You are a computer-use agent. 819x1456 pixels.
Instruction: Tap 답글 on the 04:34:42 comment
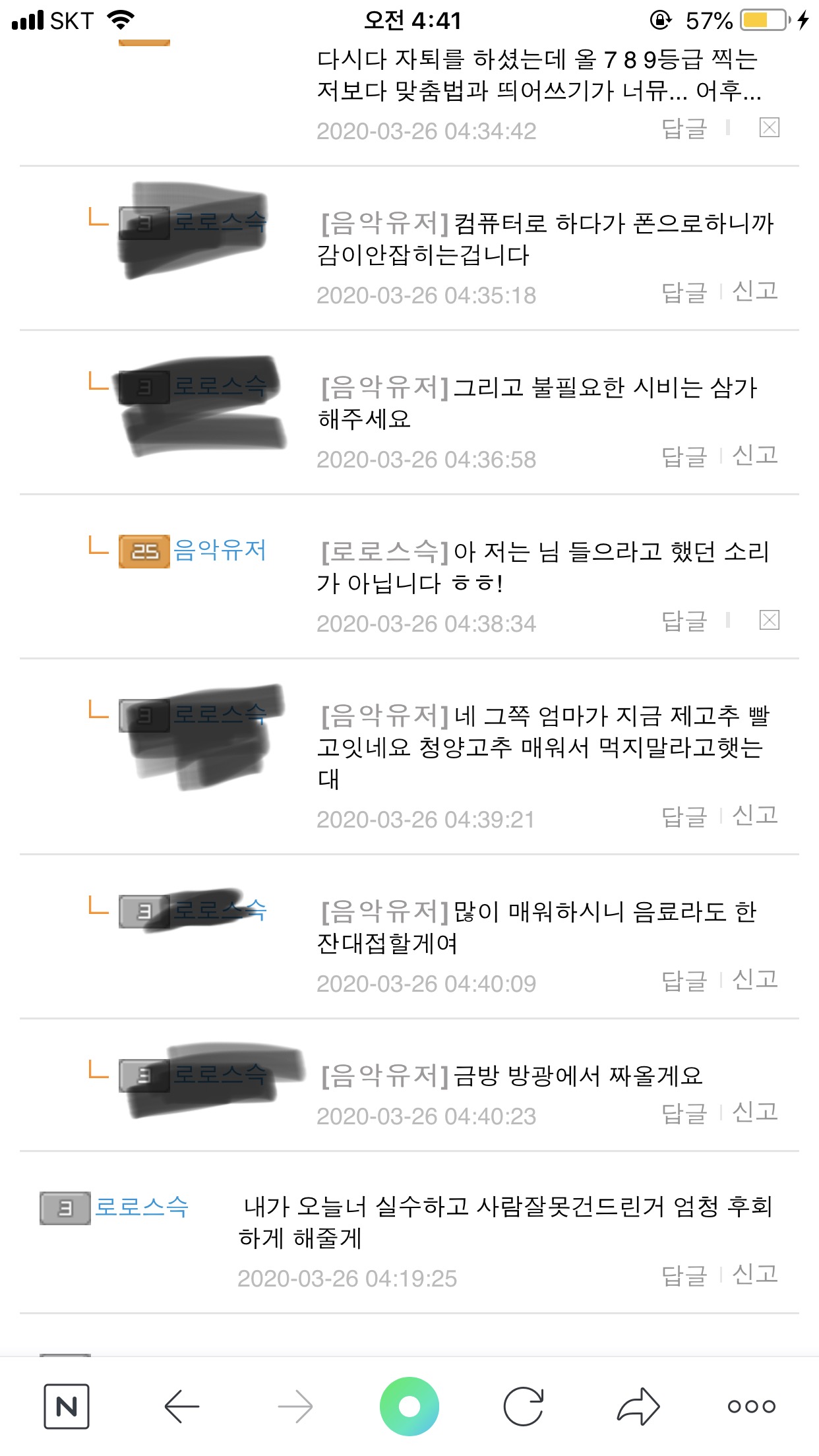(684, 128)
